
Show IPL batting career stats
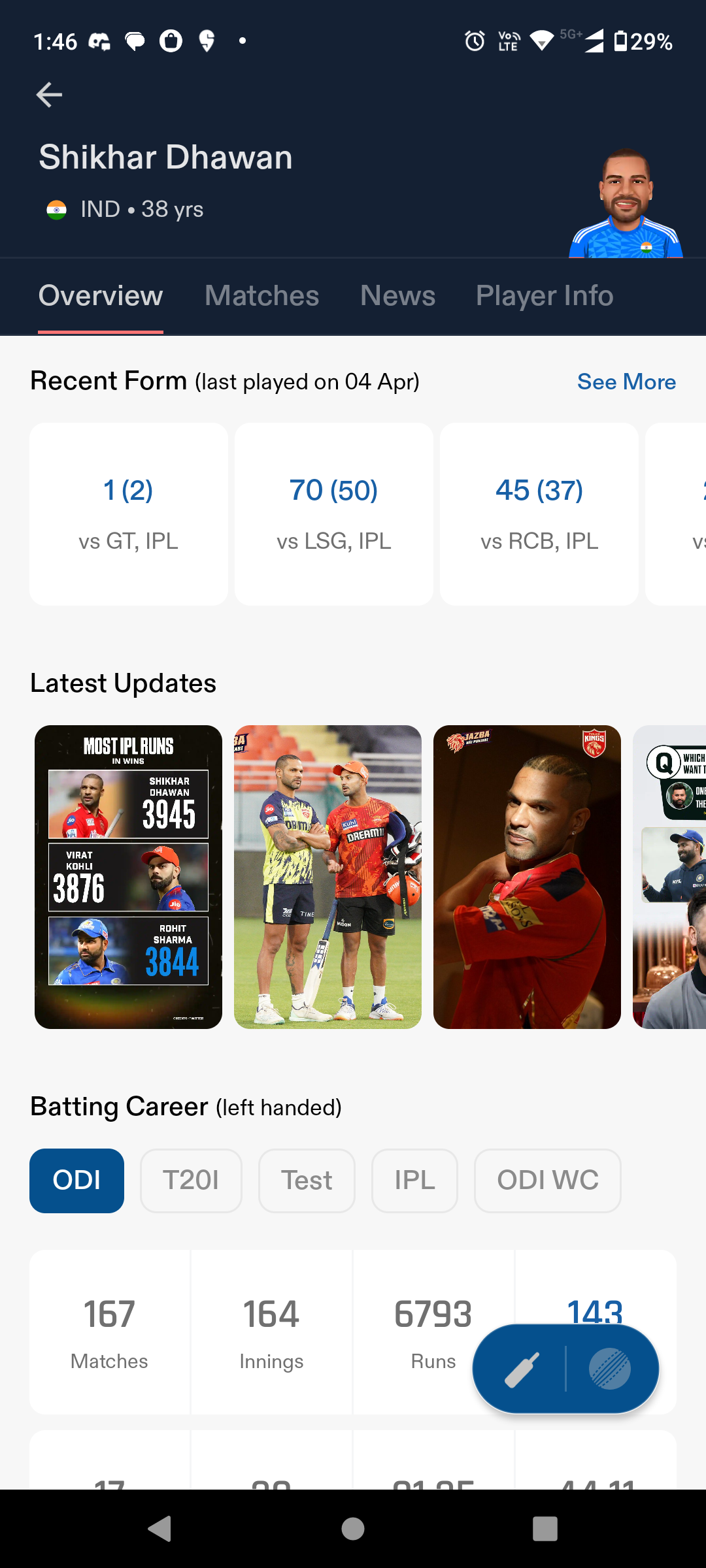[414, 1181]
